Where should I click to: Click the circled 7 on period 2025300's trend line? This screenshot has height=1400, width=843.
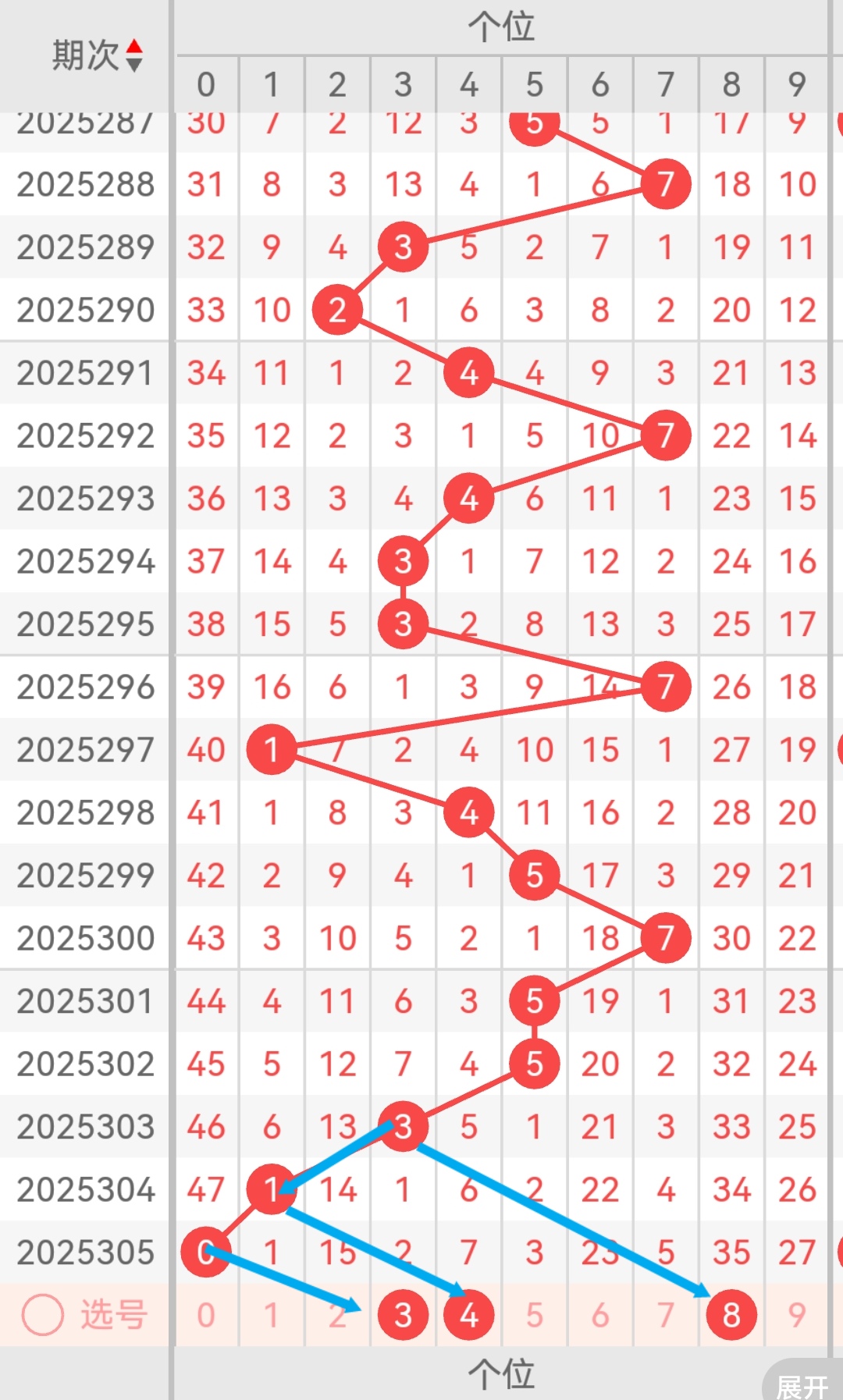(x=664, y=937)
